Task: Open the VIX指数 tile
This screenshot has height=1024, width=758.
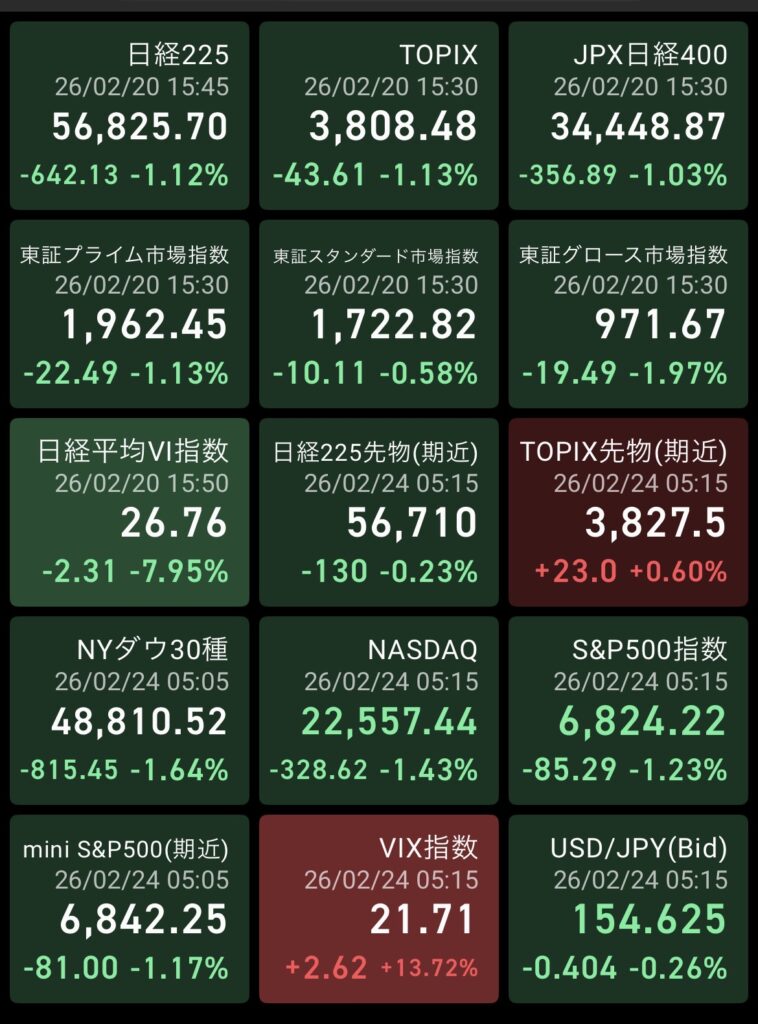Action: tap(378, 908)
